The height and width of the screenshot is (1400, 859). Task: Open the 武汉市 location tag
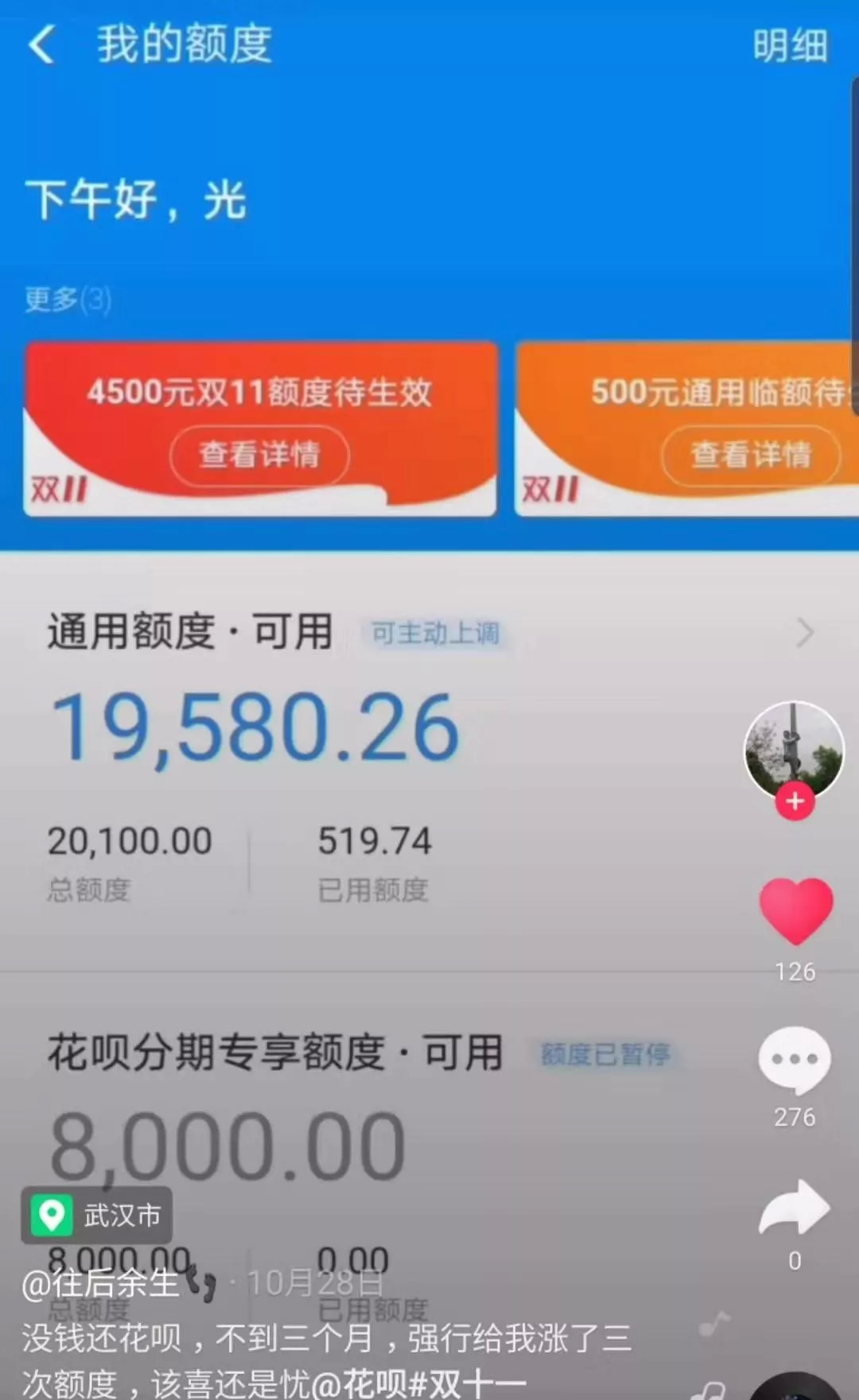tap(97, 1215)
